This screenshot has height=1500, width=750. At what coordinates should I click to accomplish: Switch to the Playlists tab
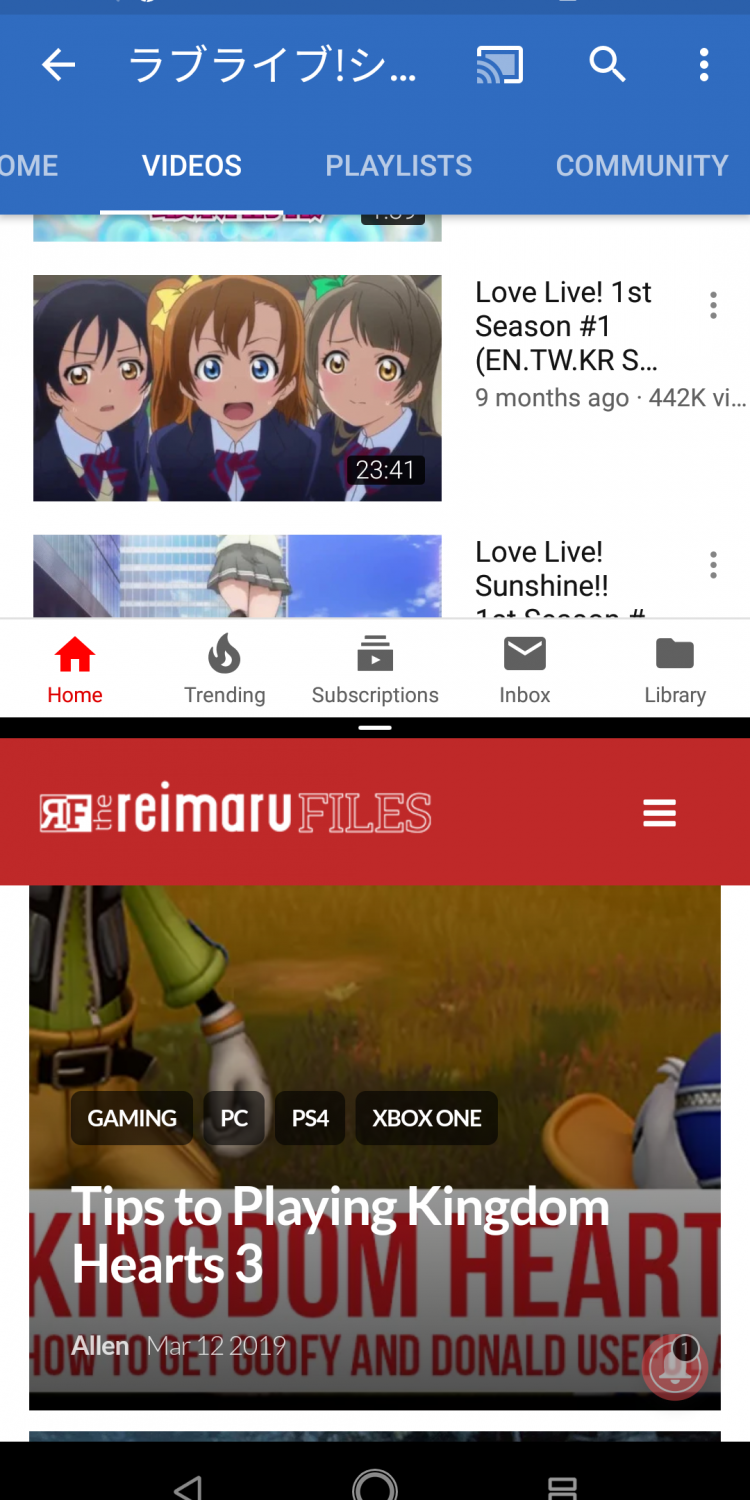click(x=398, y=165)
